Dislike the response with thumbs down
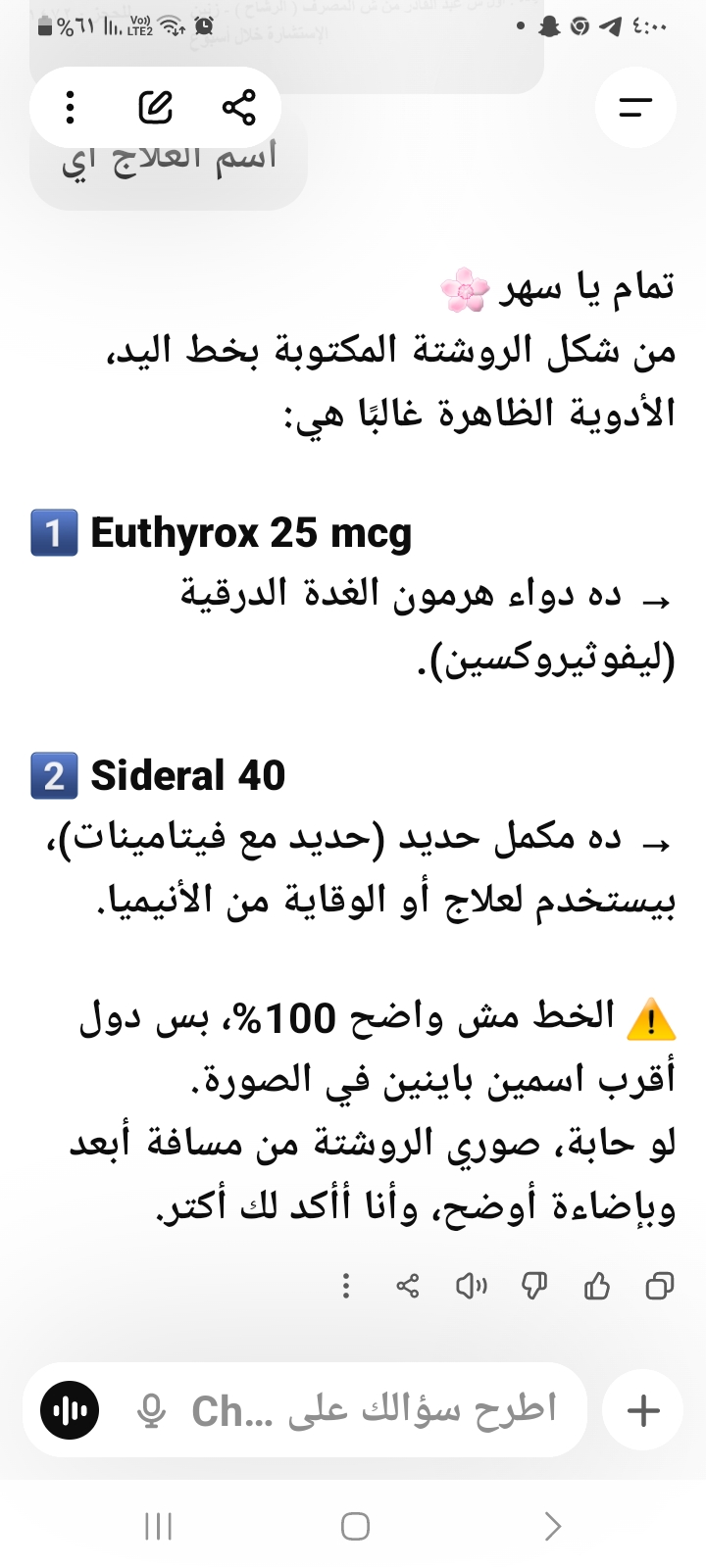The height and width of the screenshot is (1568, 706). pos(533,1285)
